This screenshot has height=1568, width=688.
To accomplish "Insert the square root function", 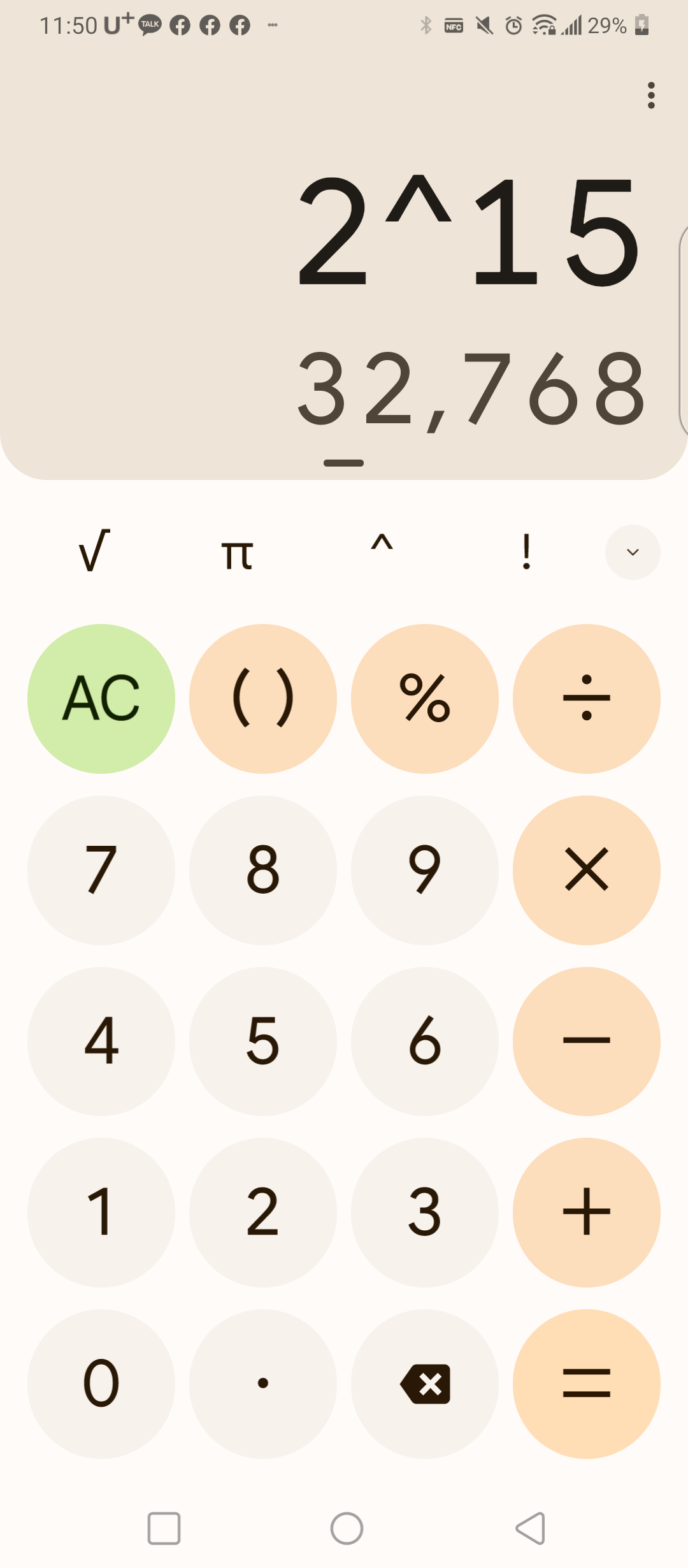I will (x=94, y=551).
